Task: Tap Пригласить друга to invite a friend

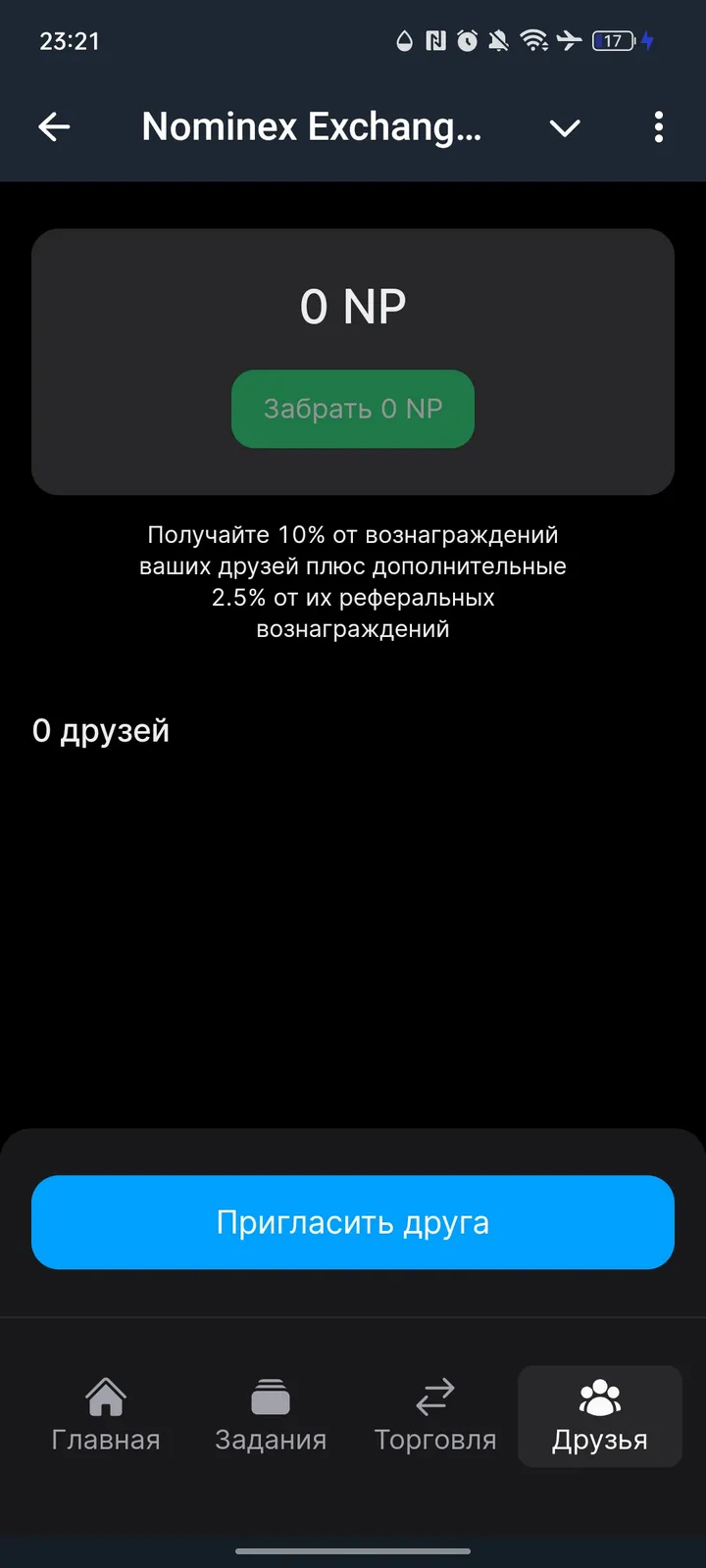Action: pyautogui.click(x=353, y=1222)
